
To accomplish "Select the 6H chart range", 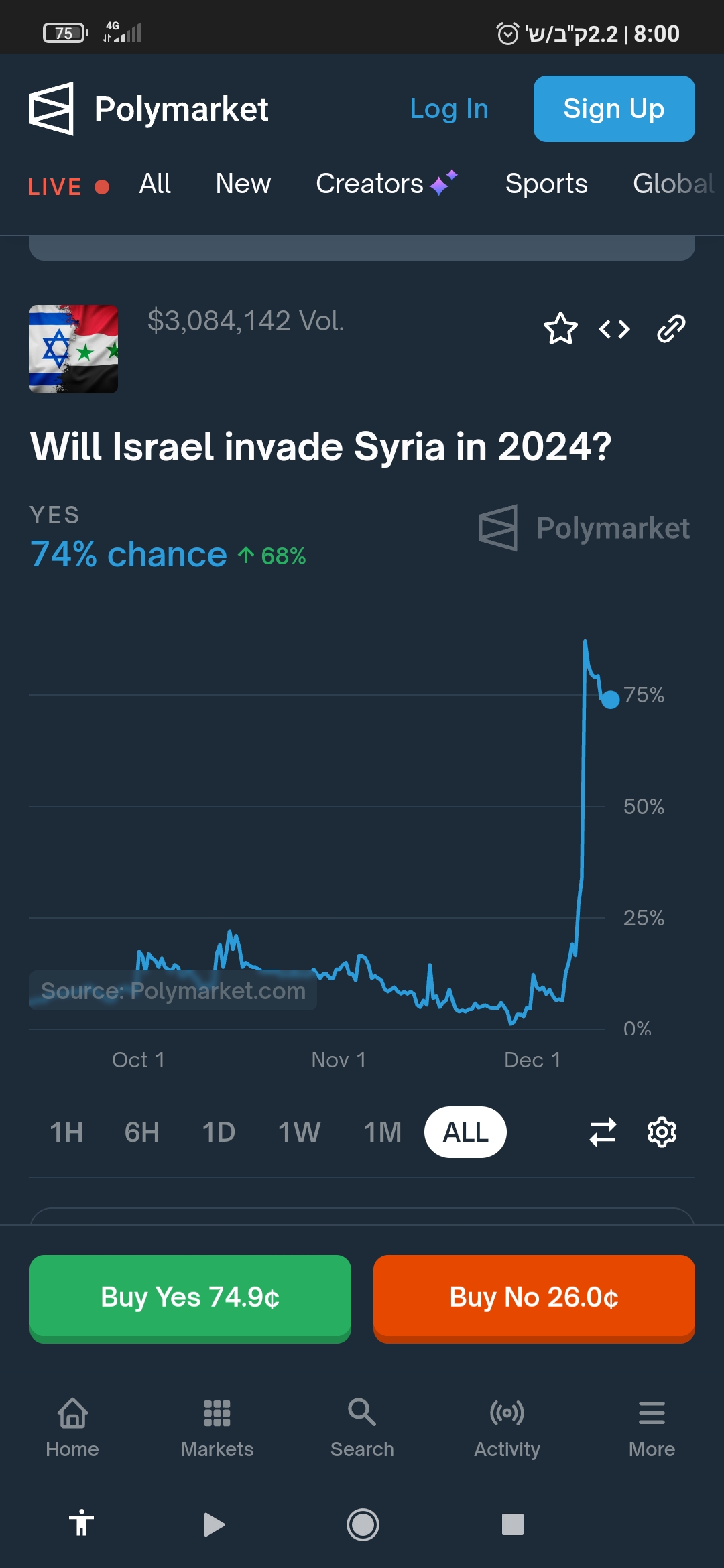I will pos(141,1132).
